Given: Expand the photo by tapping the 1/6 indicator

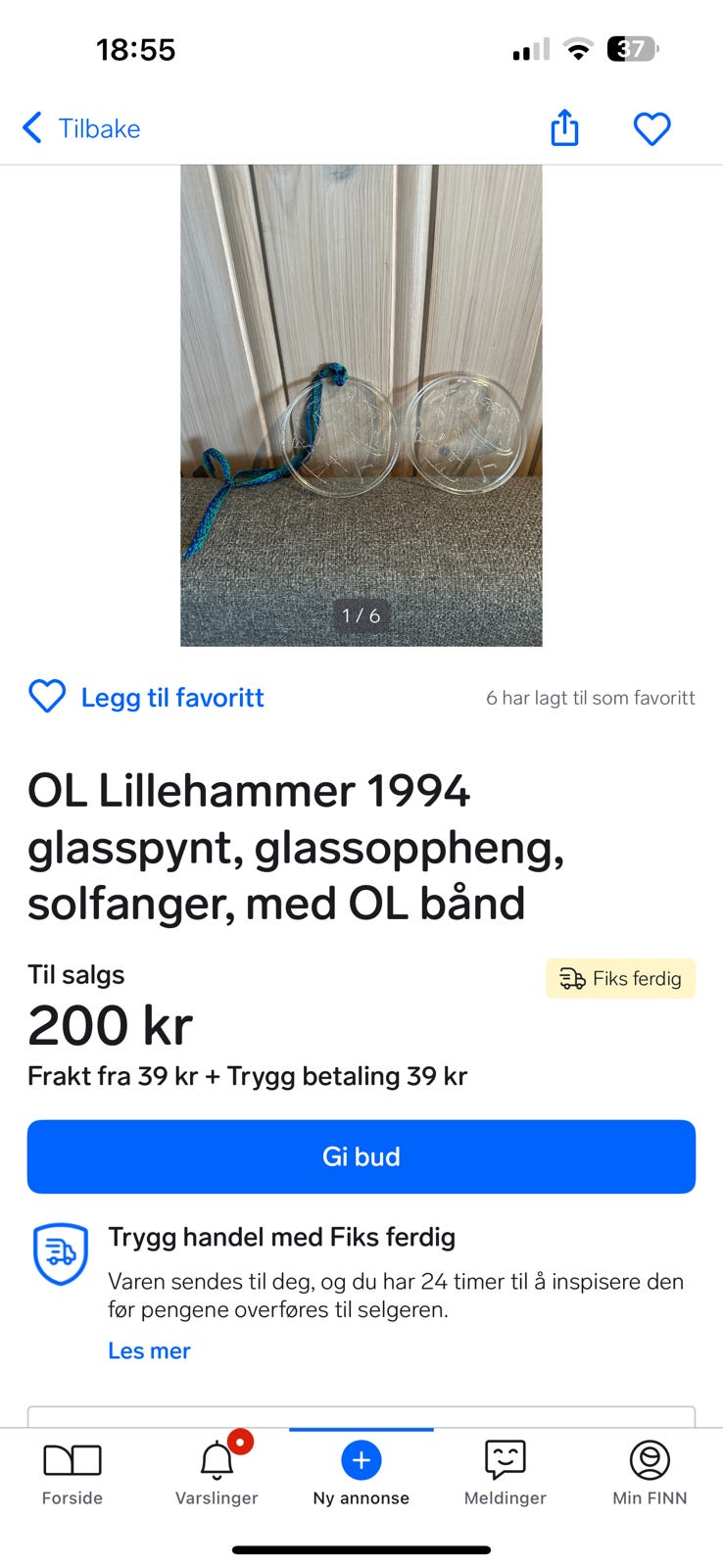Looking at the screenshot, I should pyautogui.click(x=361, y=615).
